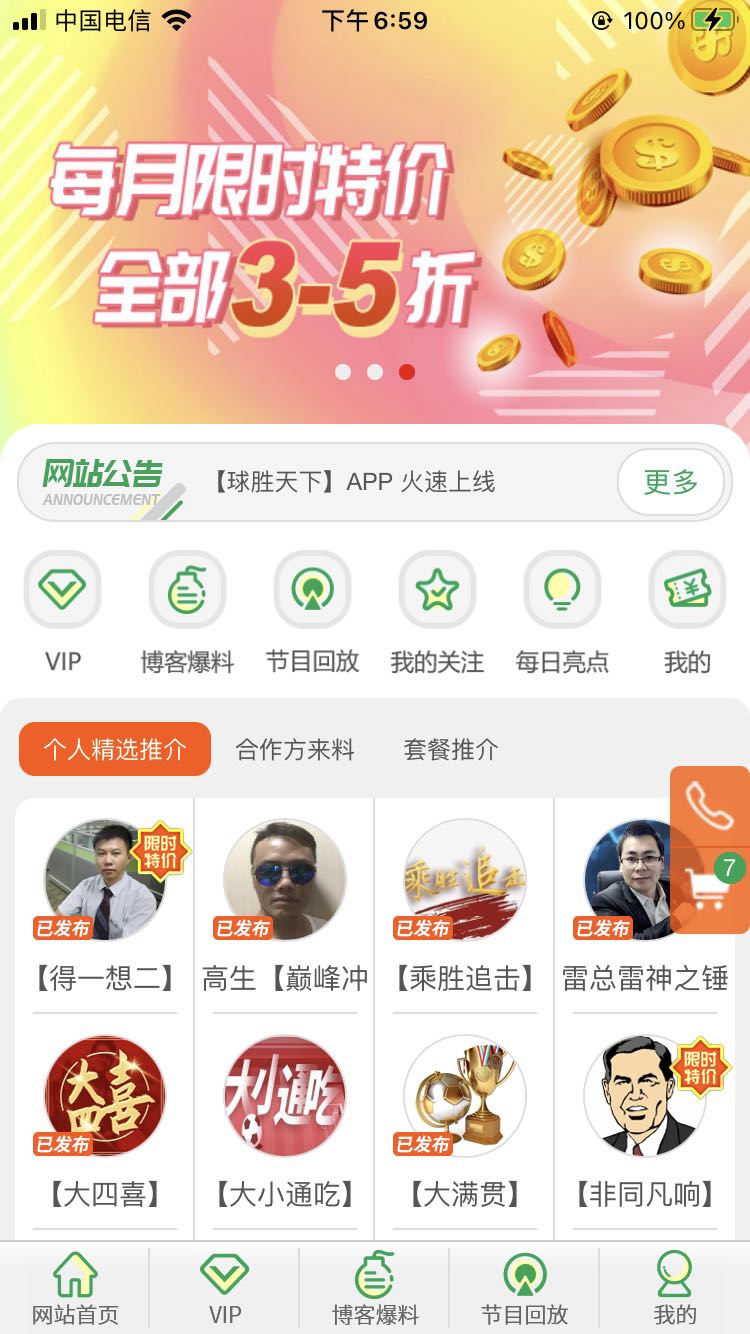750x1334 pixels.
Task: Open the 我的 tab in bottom navigation
Action: tap(674, 1290)
